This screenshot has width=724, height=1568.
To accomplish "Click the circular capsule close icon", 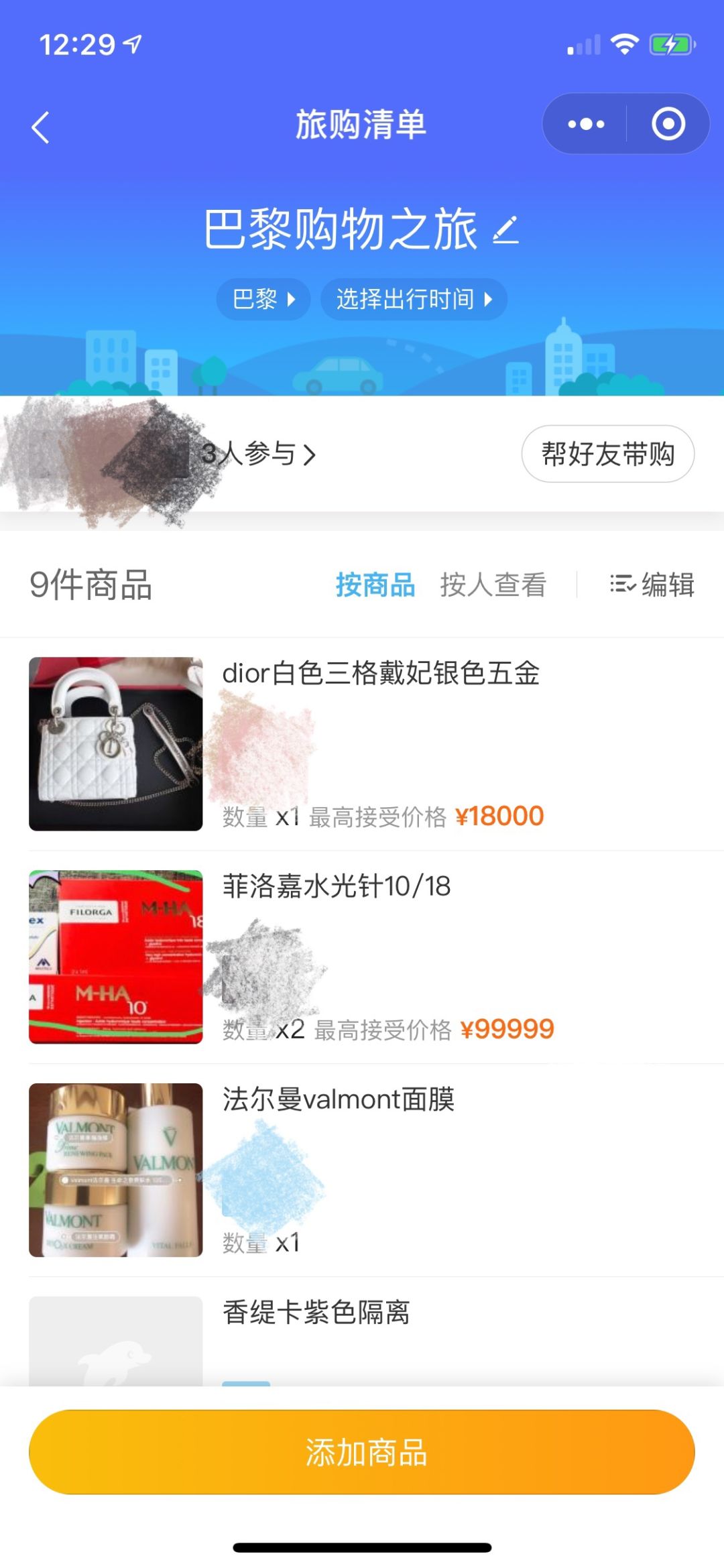I will (x=667, y=123).
